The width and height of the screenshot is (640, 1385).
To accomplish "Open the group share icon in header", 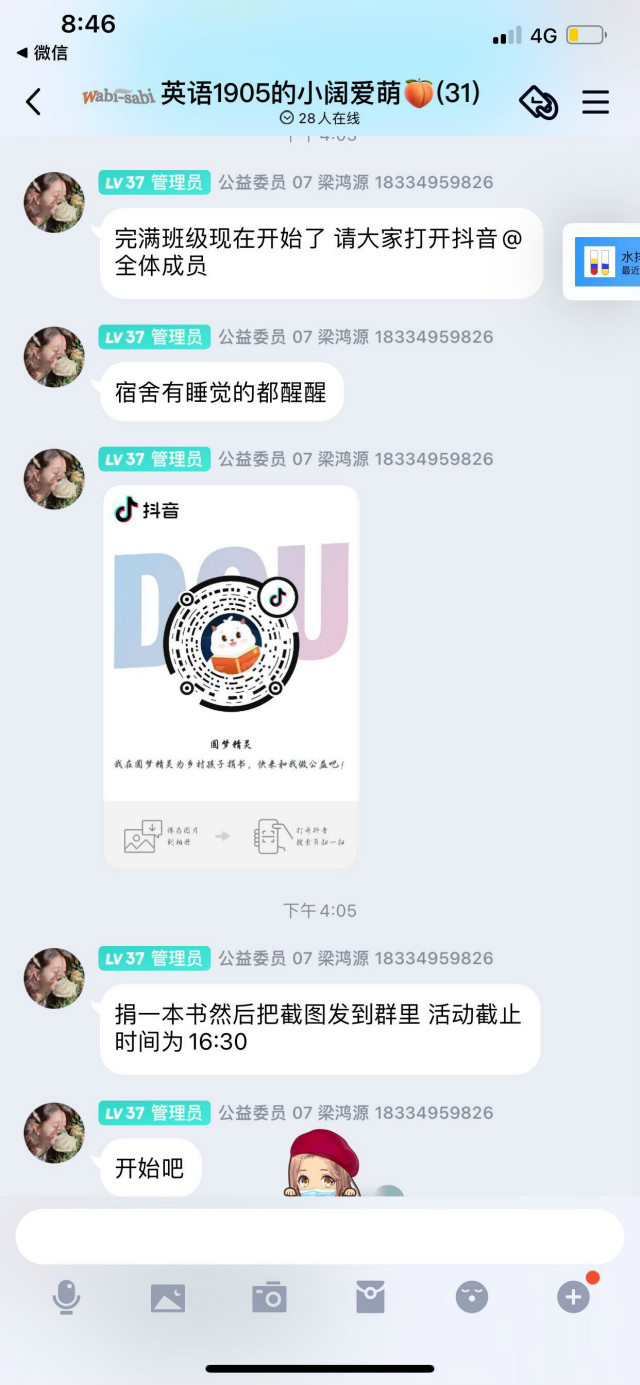I will [x=539, y=101].
